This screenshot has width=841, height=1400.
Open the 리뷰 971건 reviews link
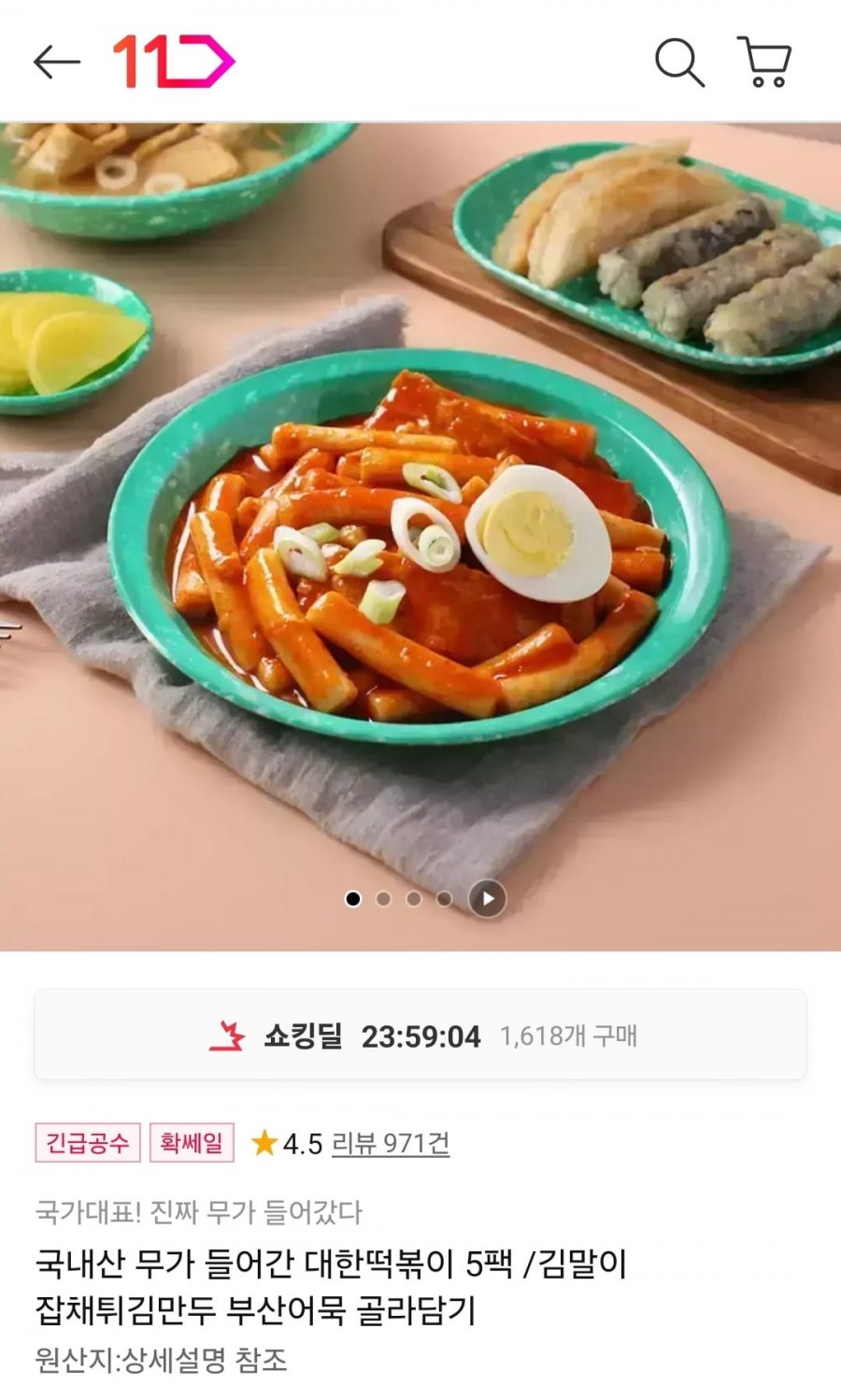pos(391,1143)
